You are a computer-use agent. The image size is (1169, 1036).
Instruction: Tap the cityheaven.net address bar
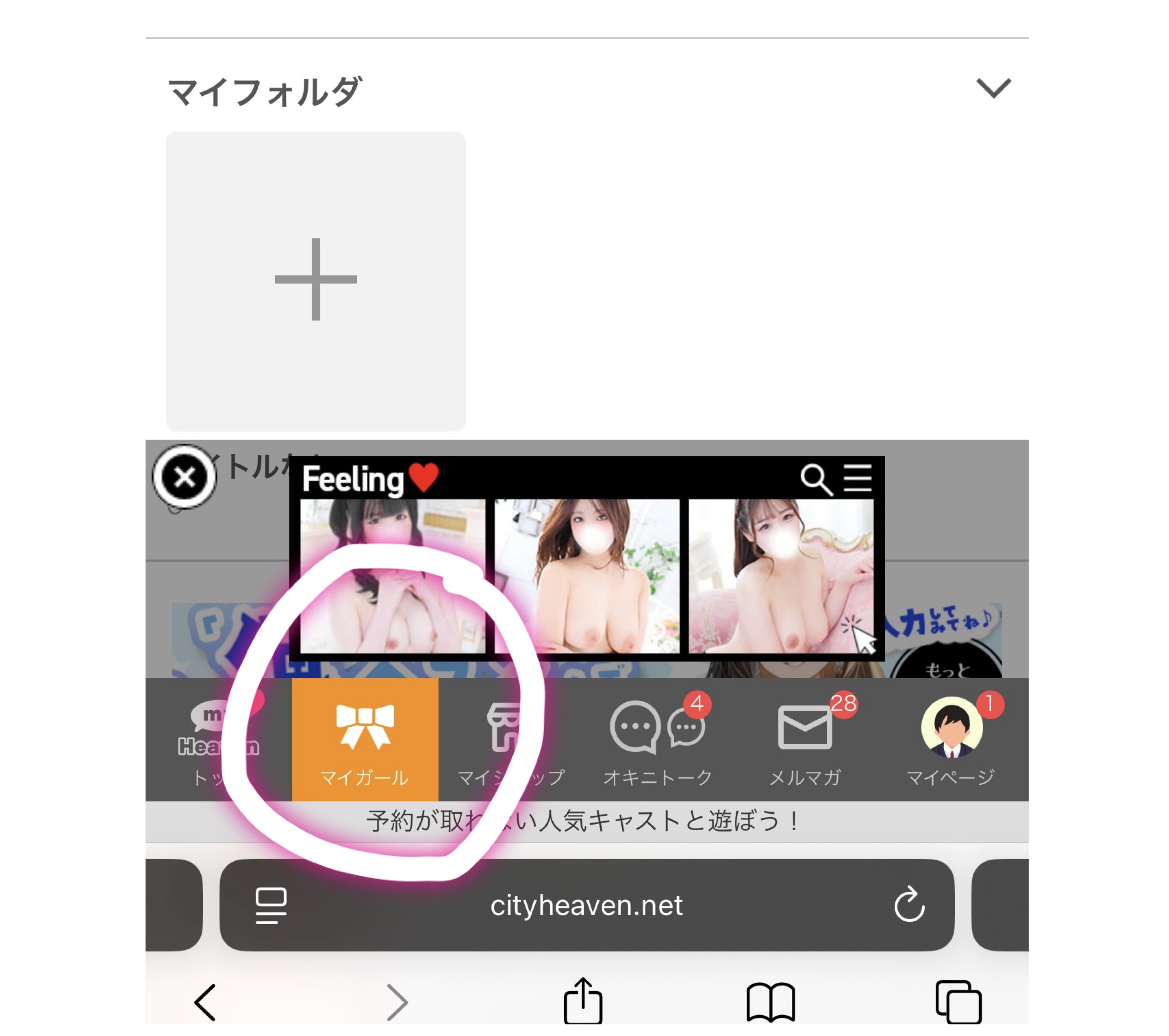pyautogui.click(x=586, y=905)
